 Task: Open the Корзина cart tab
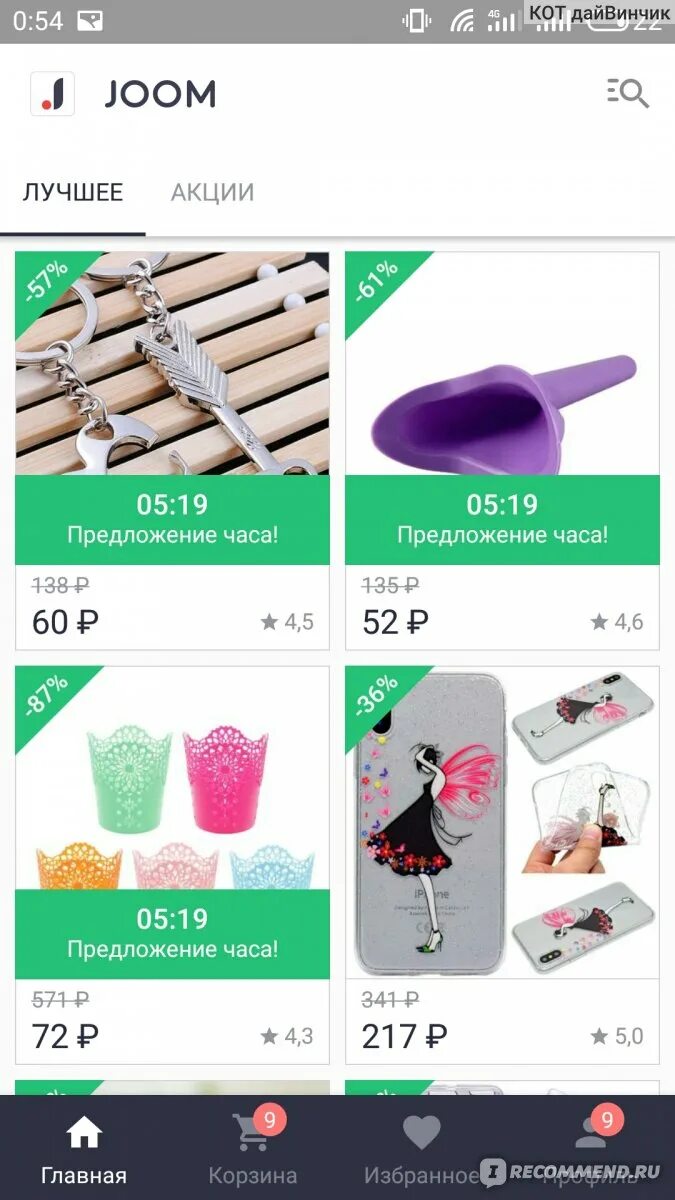pos(252,1150)
